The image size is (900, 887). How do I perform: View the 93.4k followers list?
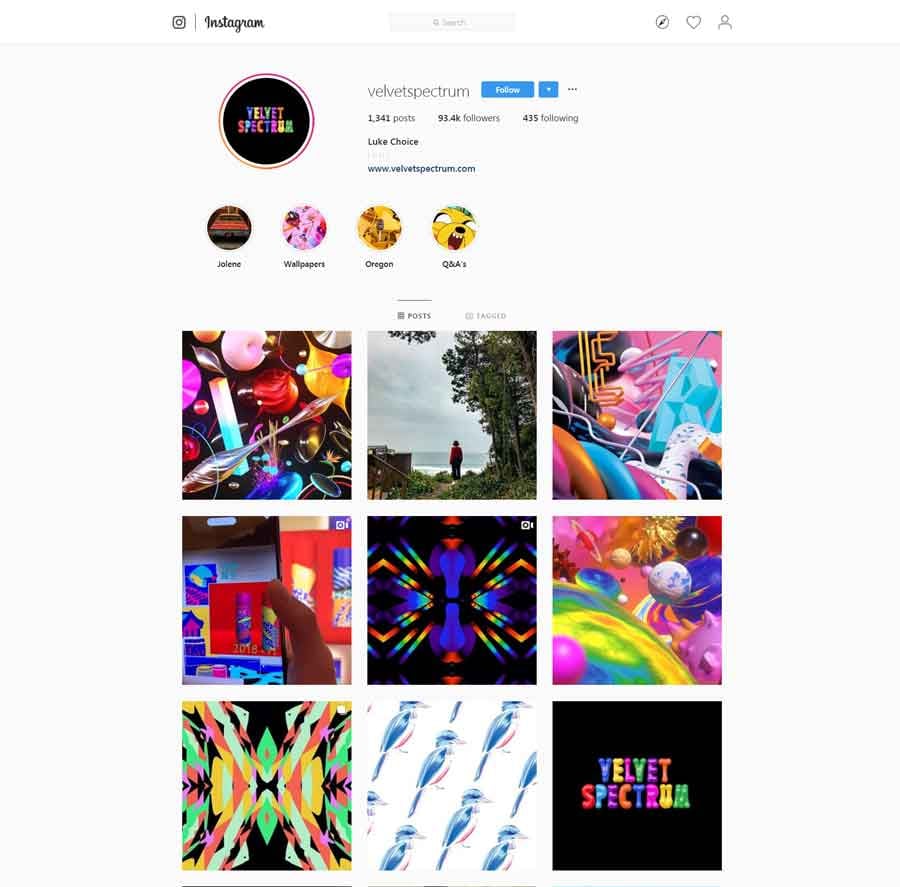click(x=468, y=118)
